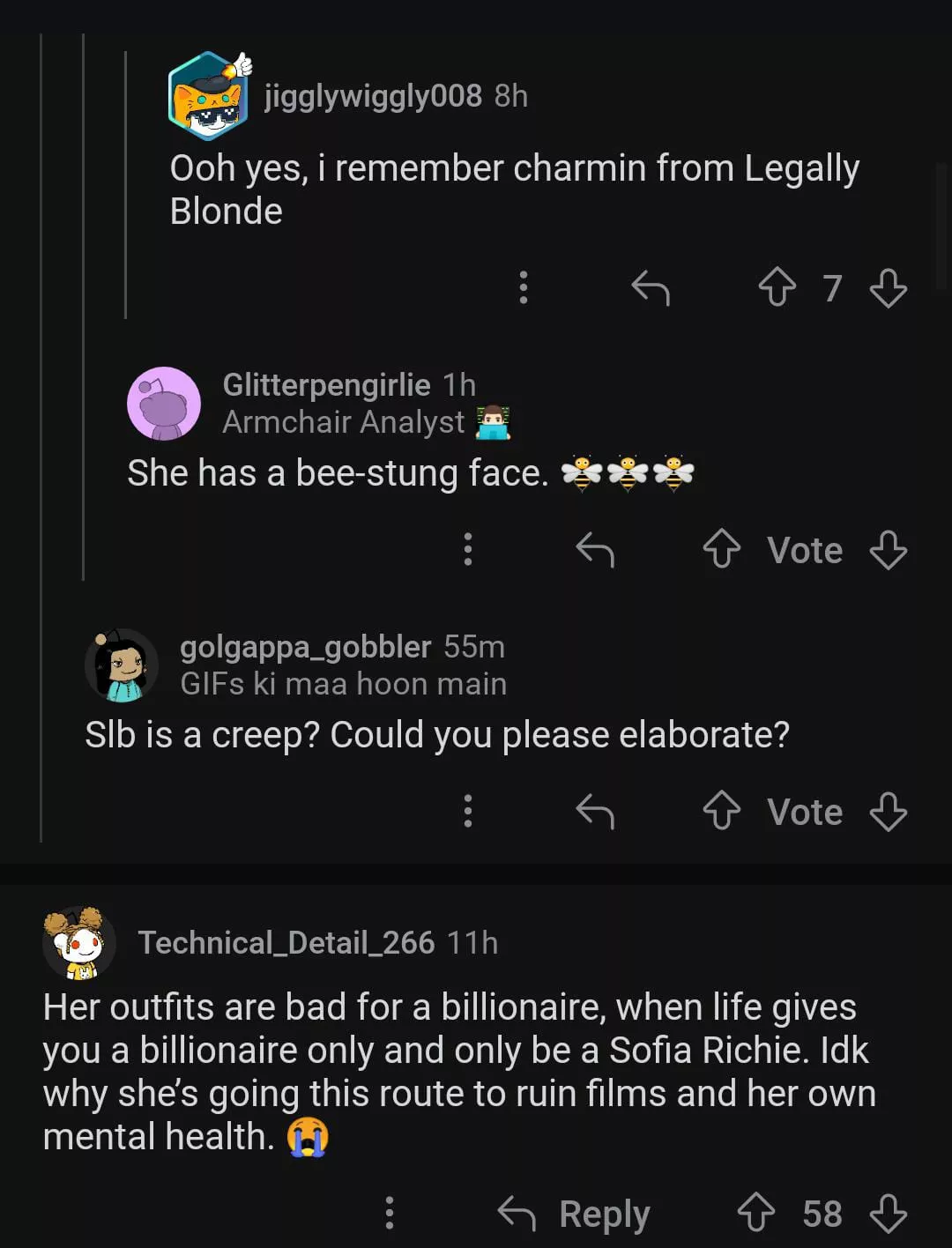Upvote Glitterpengirlie's comment
This screenshot has height=1248, width=952.
coord(721,549)
